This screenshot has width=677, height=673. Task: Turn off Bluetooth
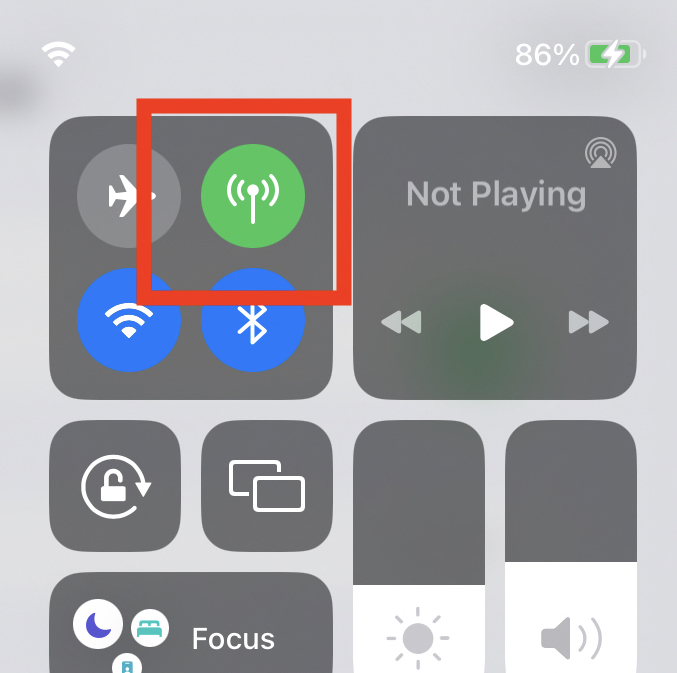pos(253,322)
